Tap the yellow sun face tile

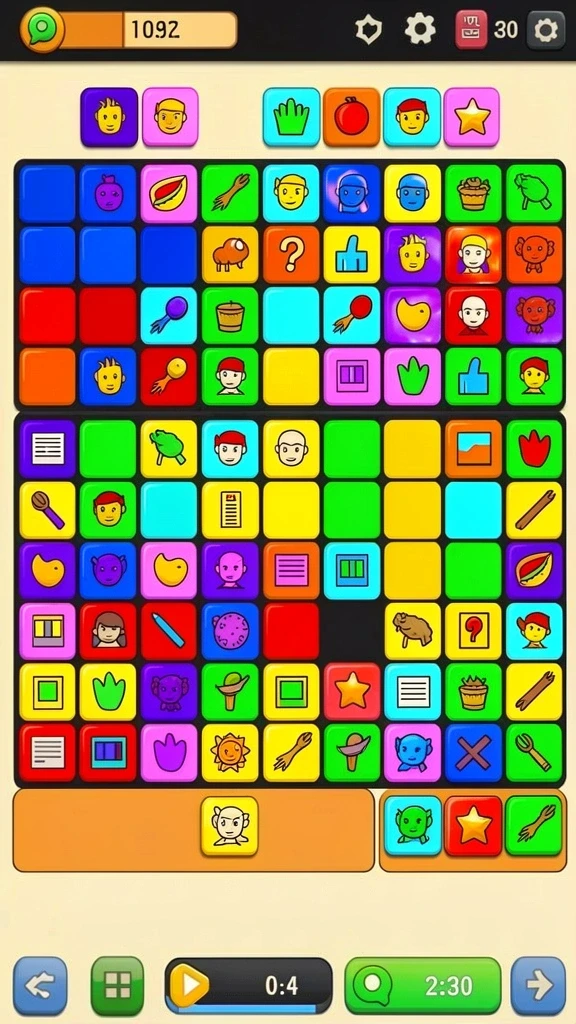[230, 752]
